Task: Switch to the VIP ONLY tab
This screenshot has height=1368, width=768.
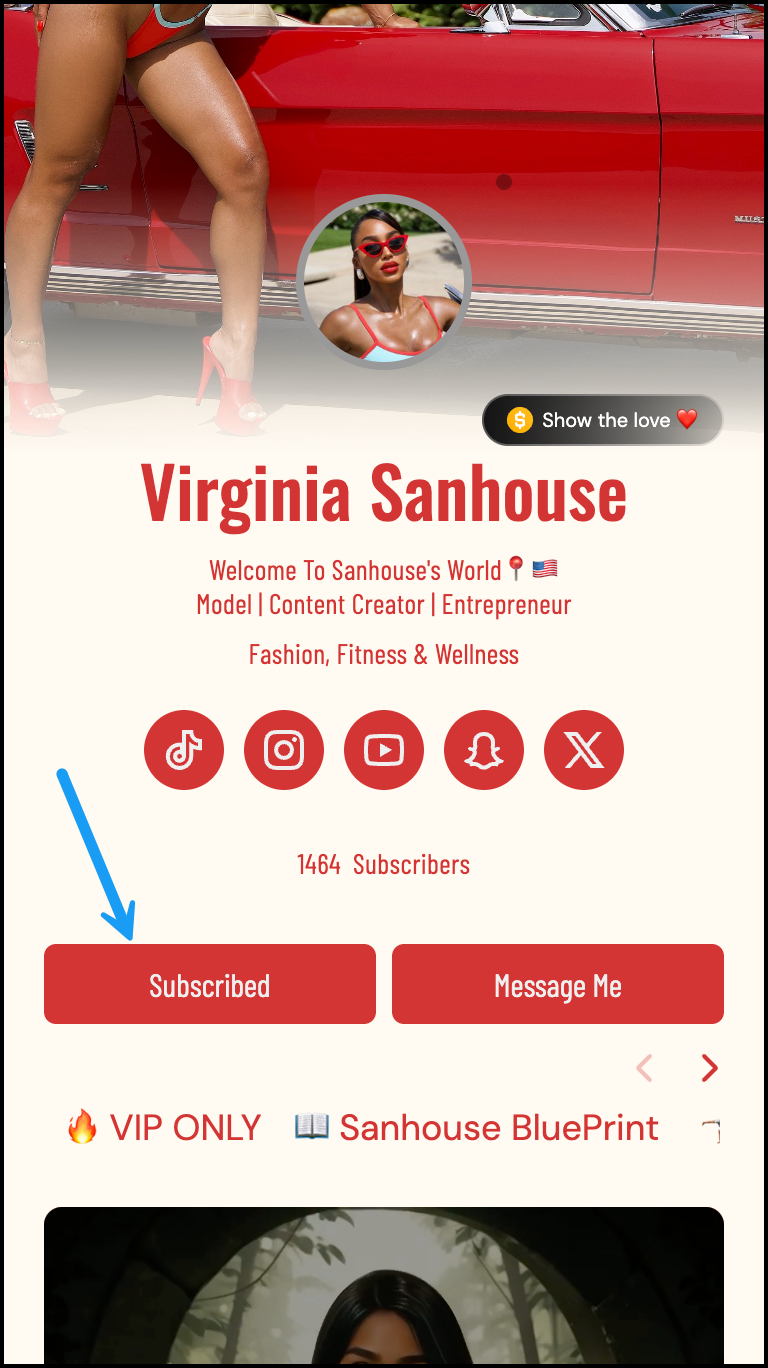Action: click(x=164, y=1128)
